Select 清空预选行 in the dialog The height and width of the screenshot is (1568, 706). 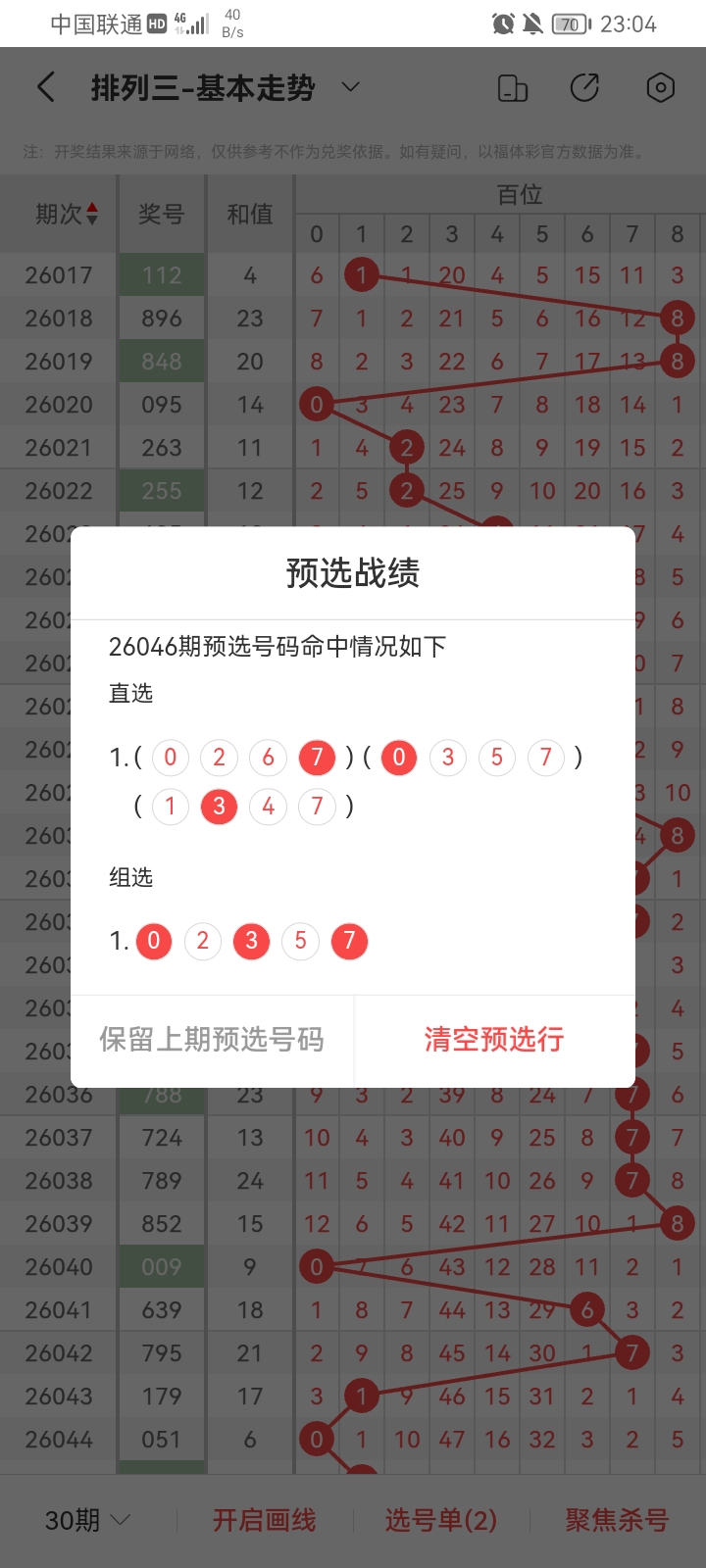[494, 1040]
